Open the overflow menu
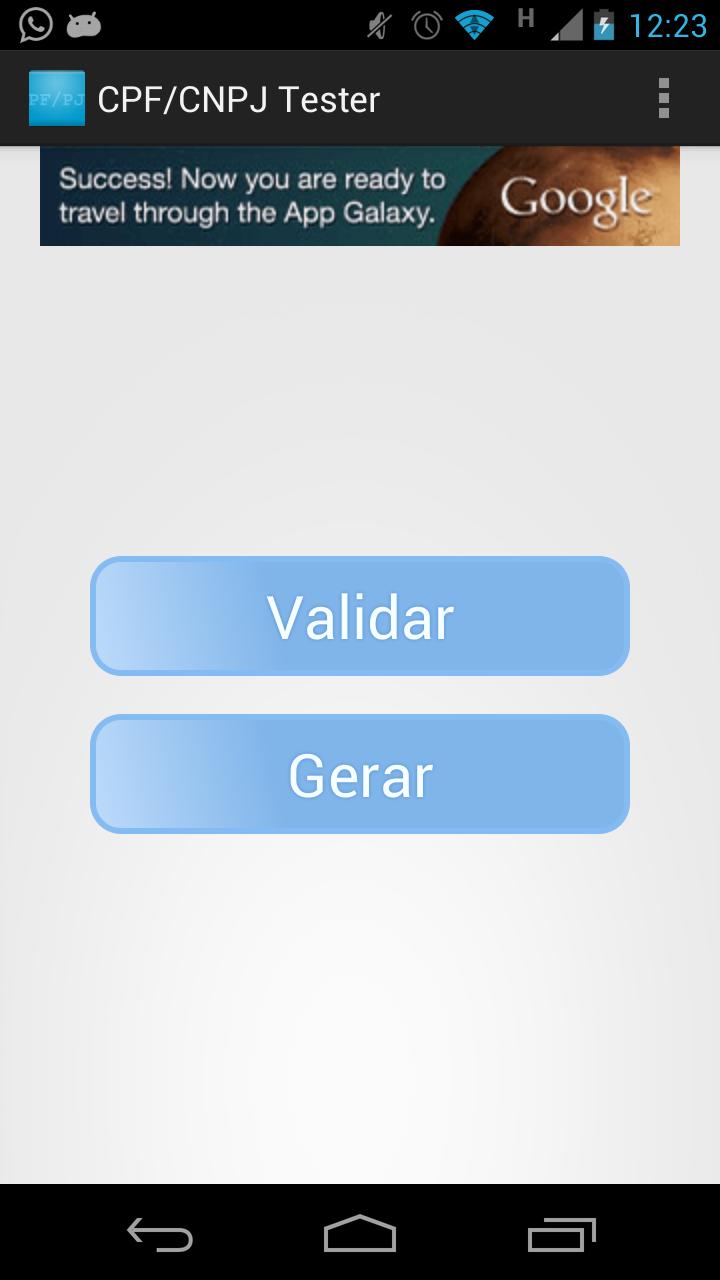 coord(663,99)
